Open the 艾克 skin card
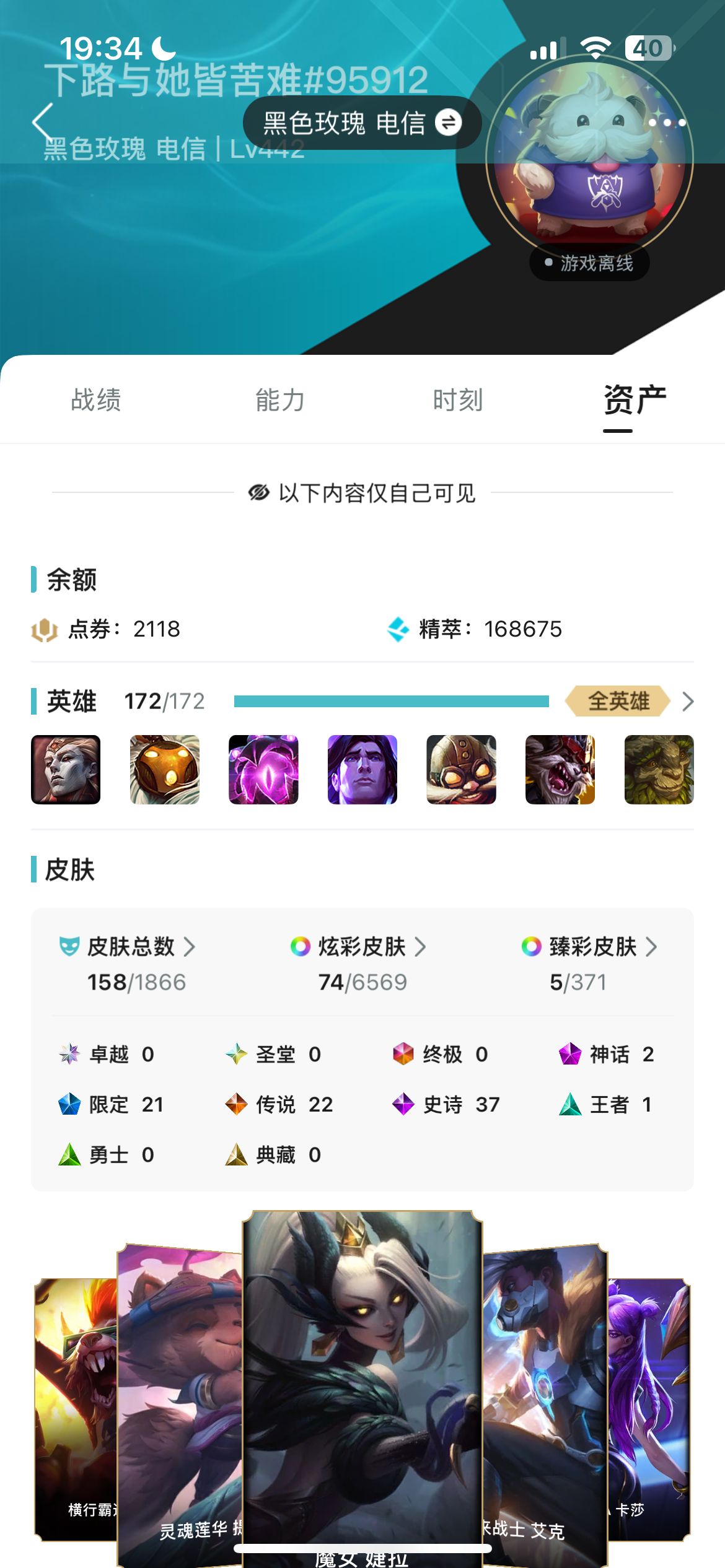 coord(544,1393)
